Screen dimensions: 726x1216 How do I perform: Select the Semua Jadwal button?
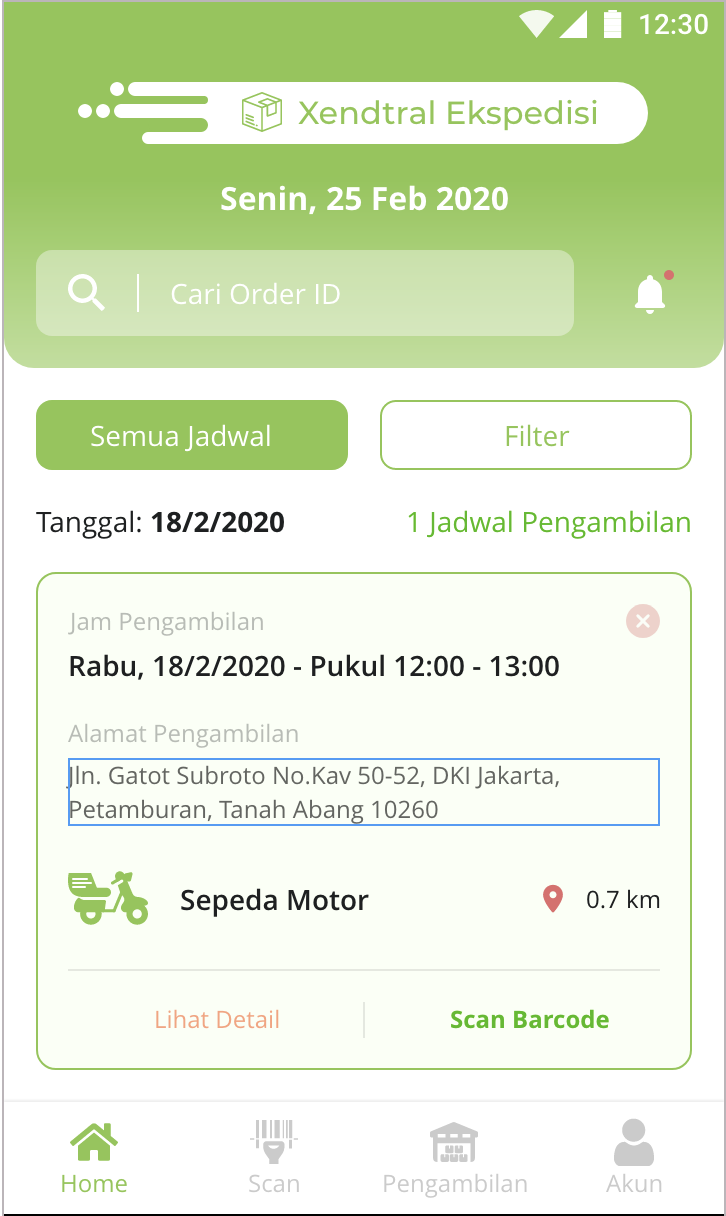tap(192, 436)
